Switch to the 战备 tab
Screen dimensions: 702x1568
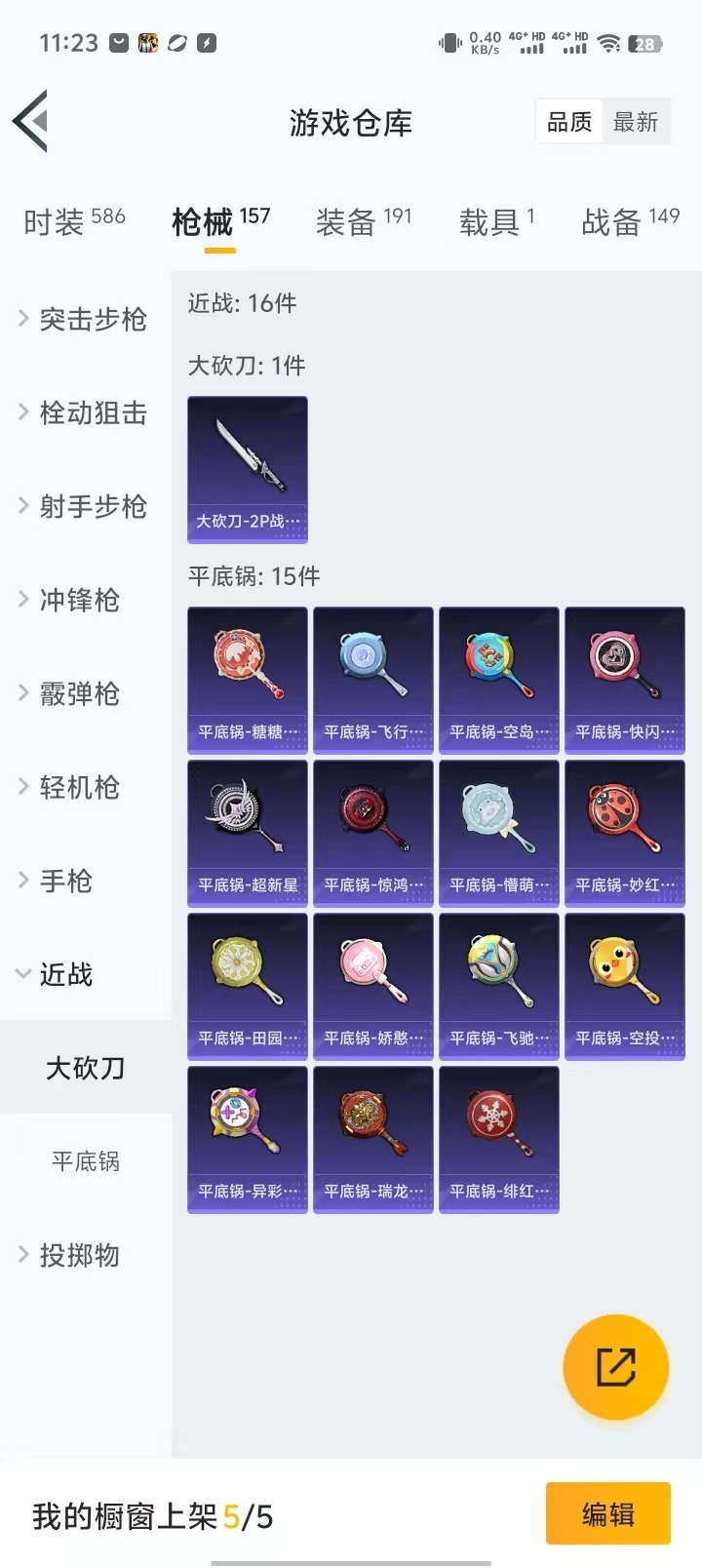coord(630,221)
